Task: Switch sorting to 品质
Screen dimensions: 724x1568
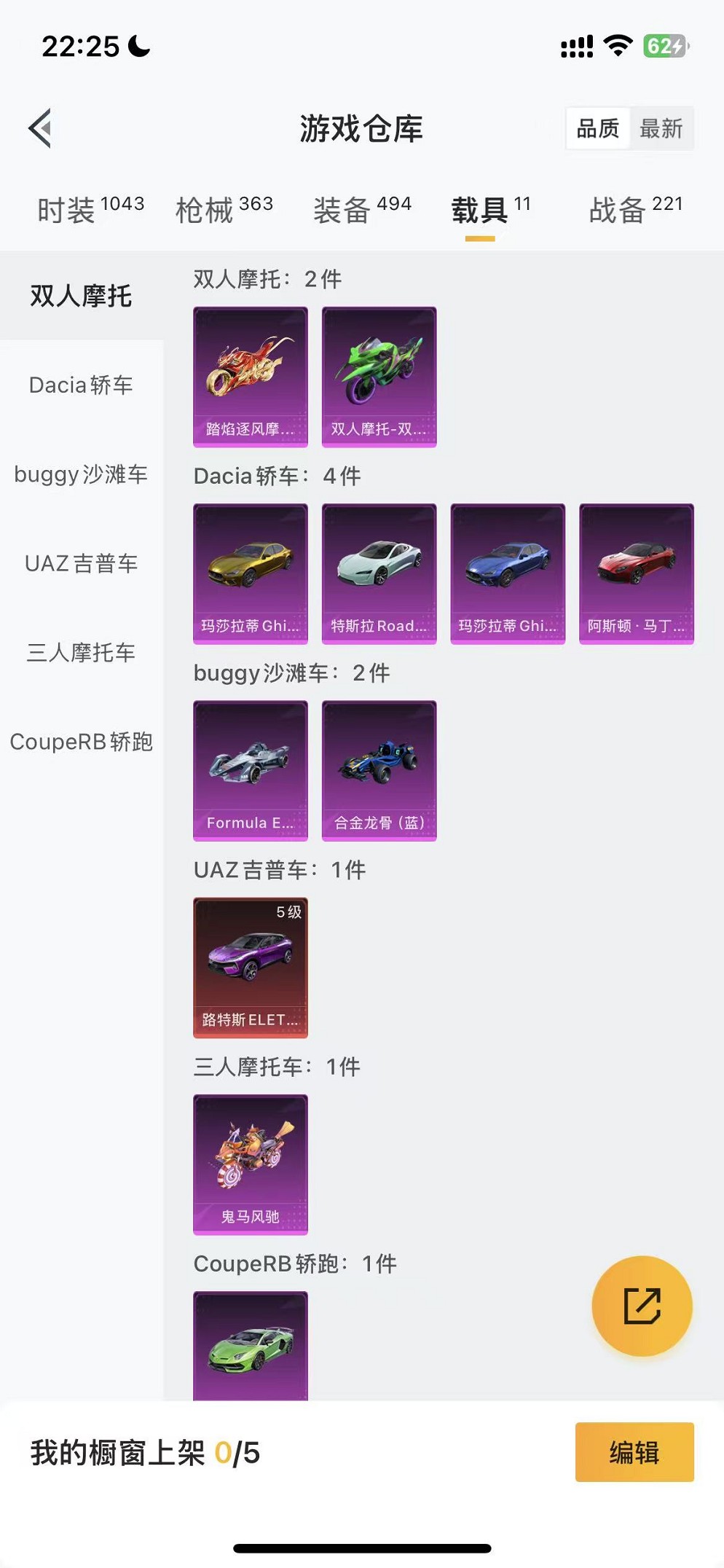Action: (x=597, y=128)
